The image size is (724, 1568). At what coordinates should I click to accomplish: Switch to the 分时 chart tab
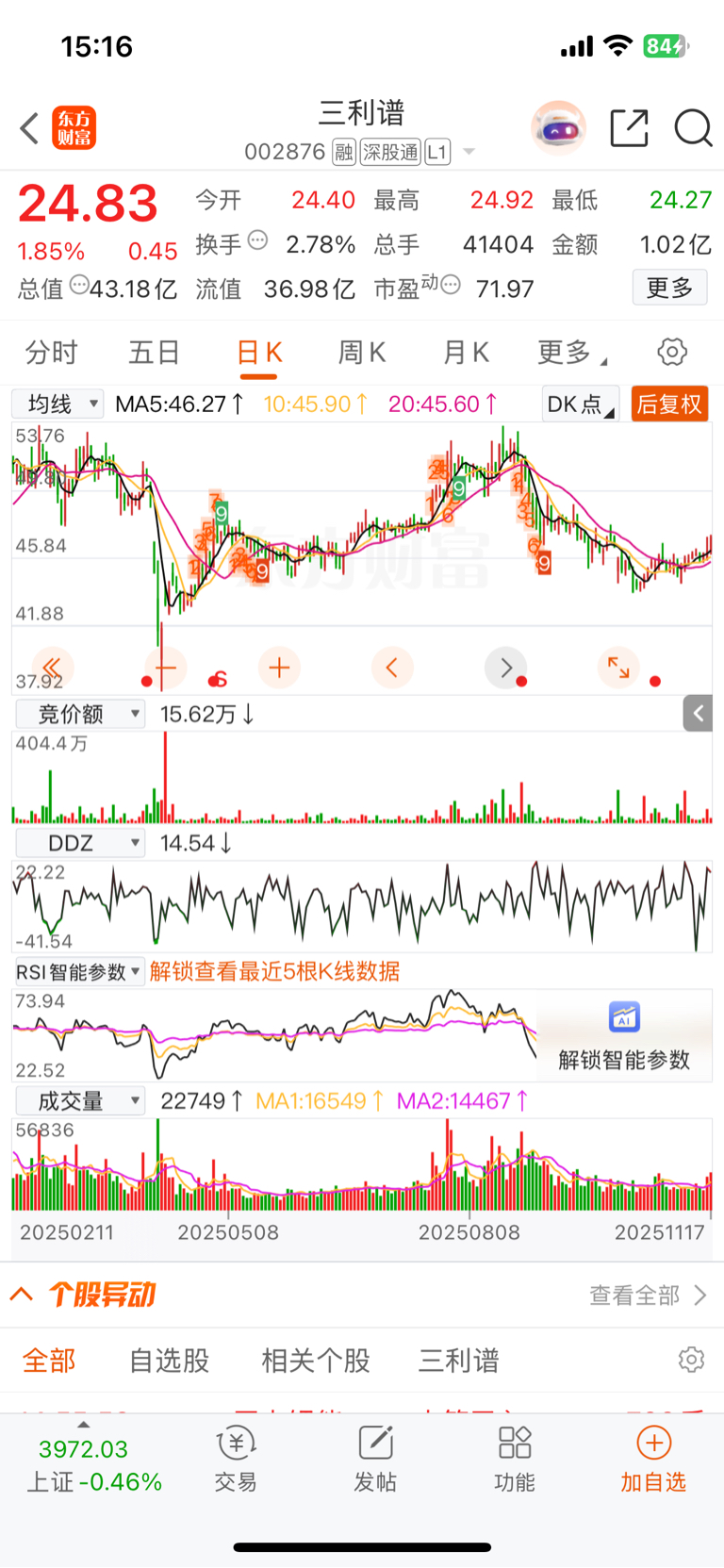[51, 353]
